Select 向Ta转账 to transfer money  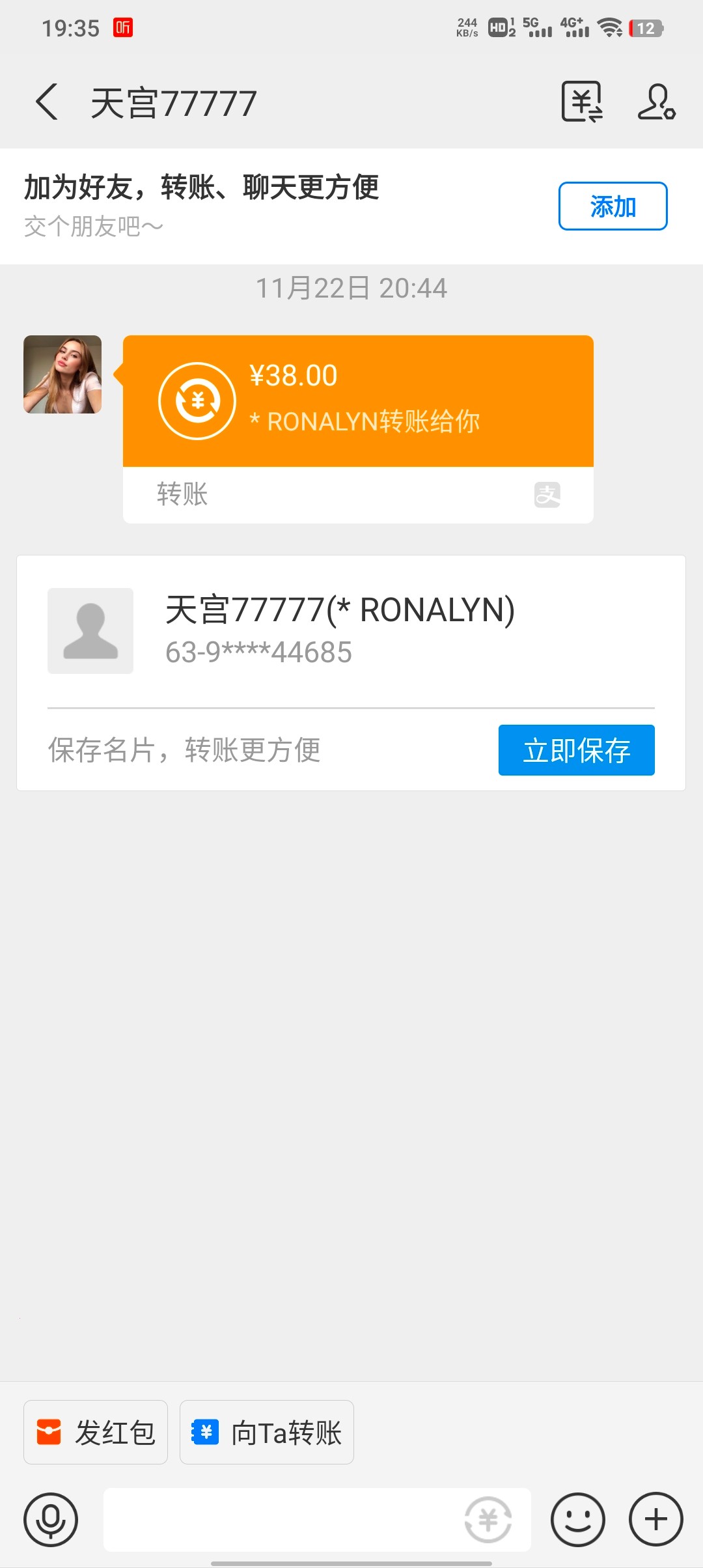(267, 1432)
